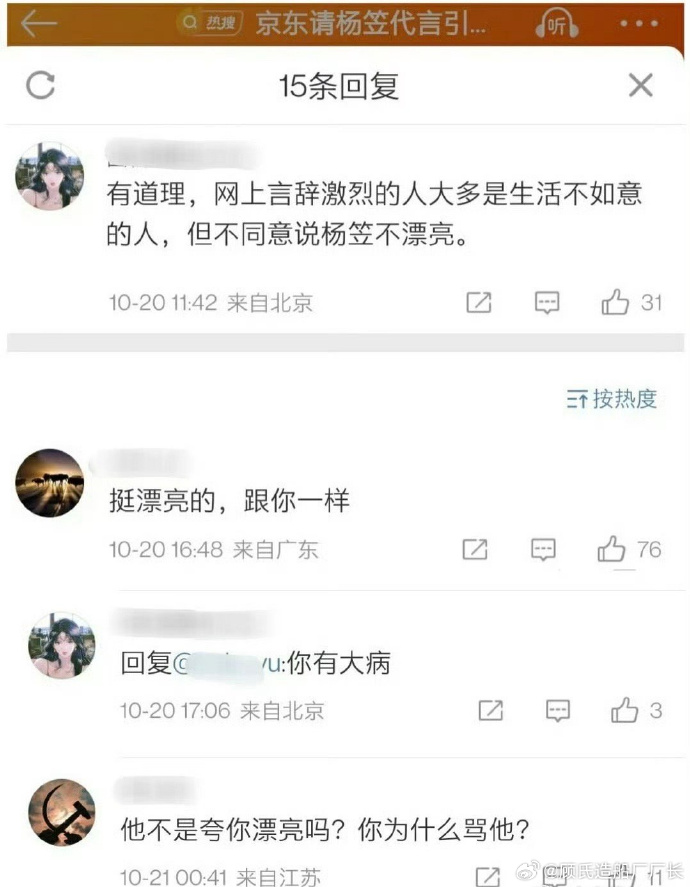Like the reply 你有大病
This screenshot has height=887, width=690.
click(x=625, y=711)
